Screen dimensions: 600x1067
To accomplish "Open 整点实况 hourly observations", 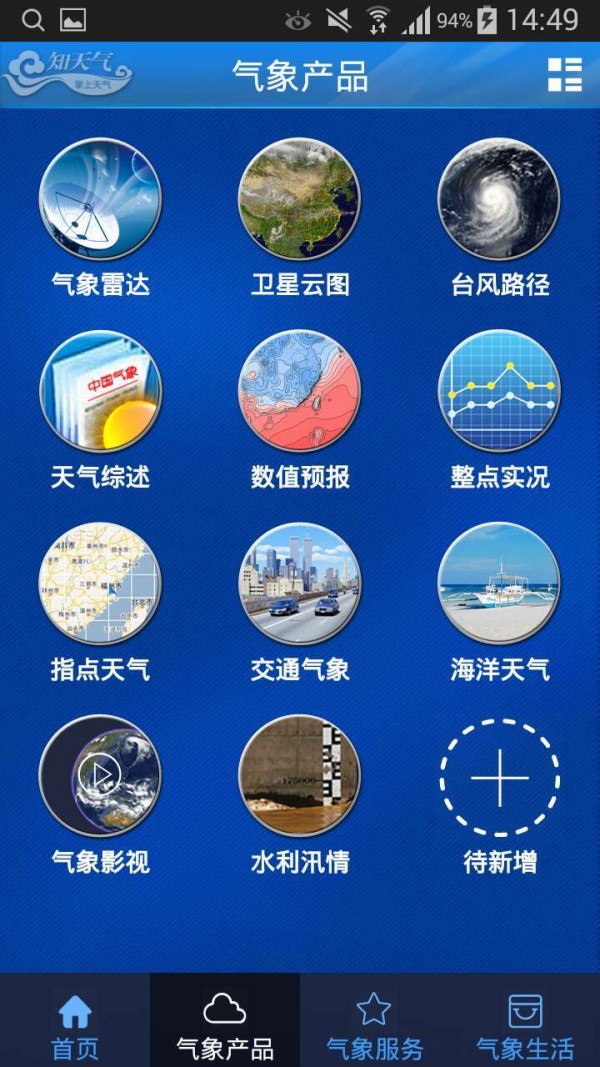I will 499,392.
